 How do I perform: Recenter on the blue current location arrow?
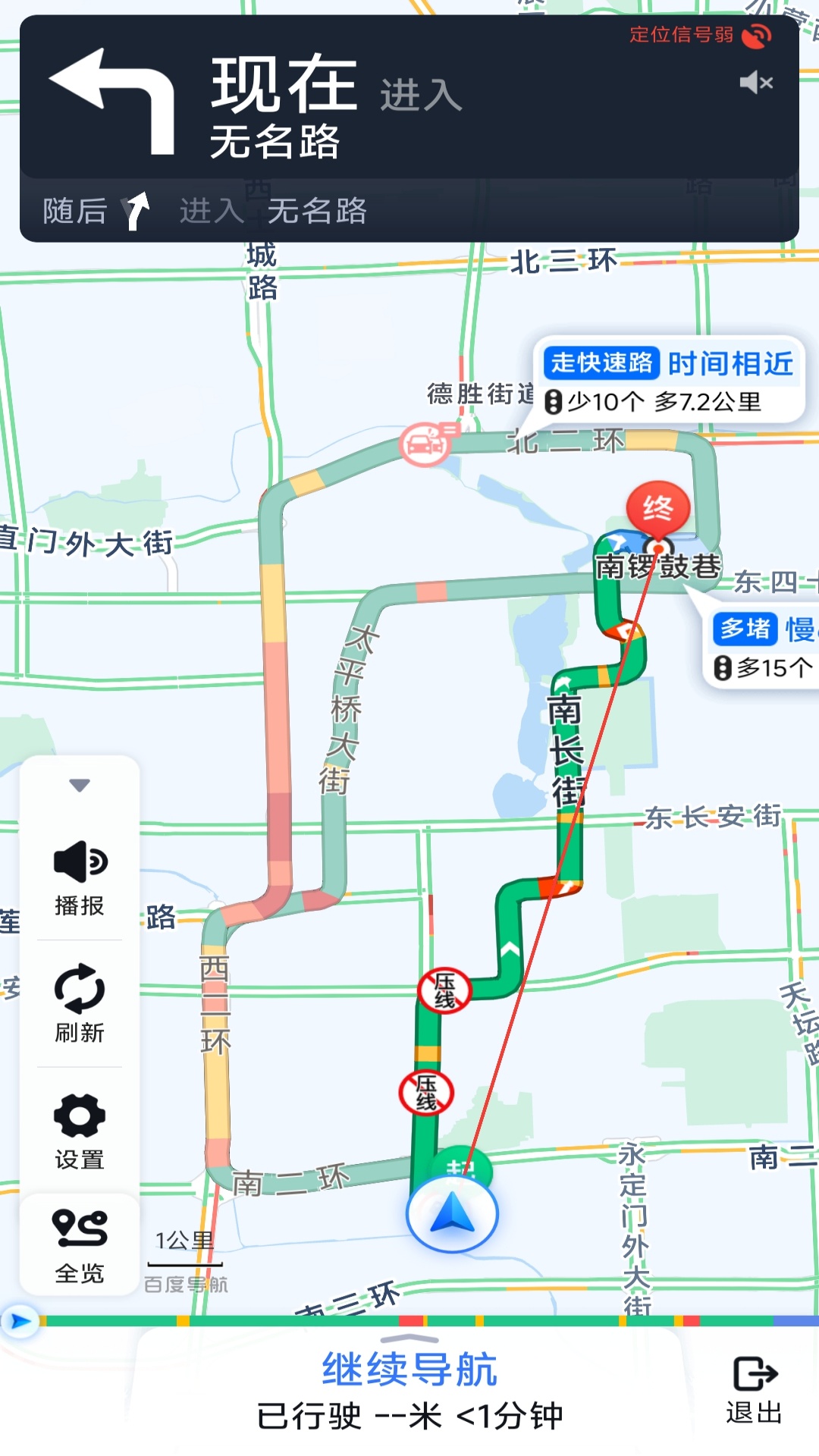point(452,1214)
